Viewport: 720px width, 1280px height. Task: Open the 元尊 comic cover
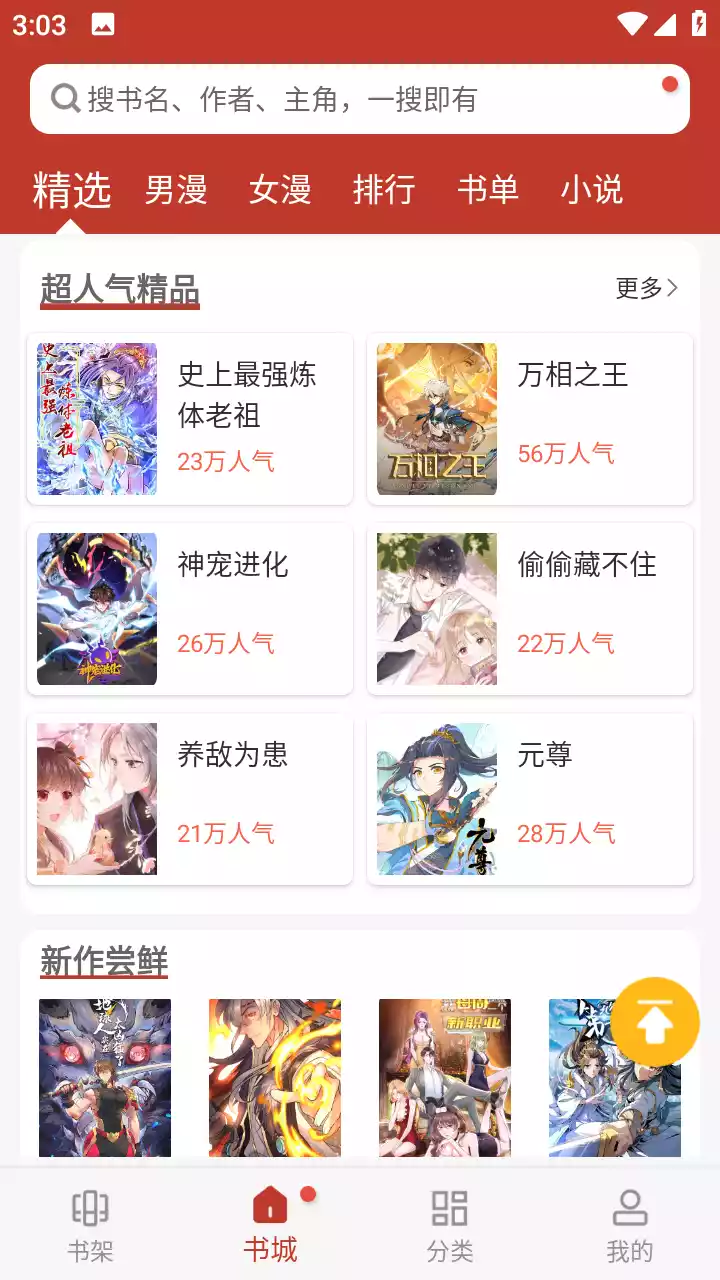(x=437, y=798)
